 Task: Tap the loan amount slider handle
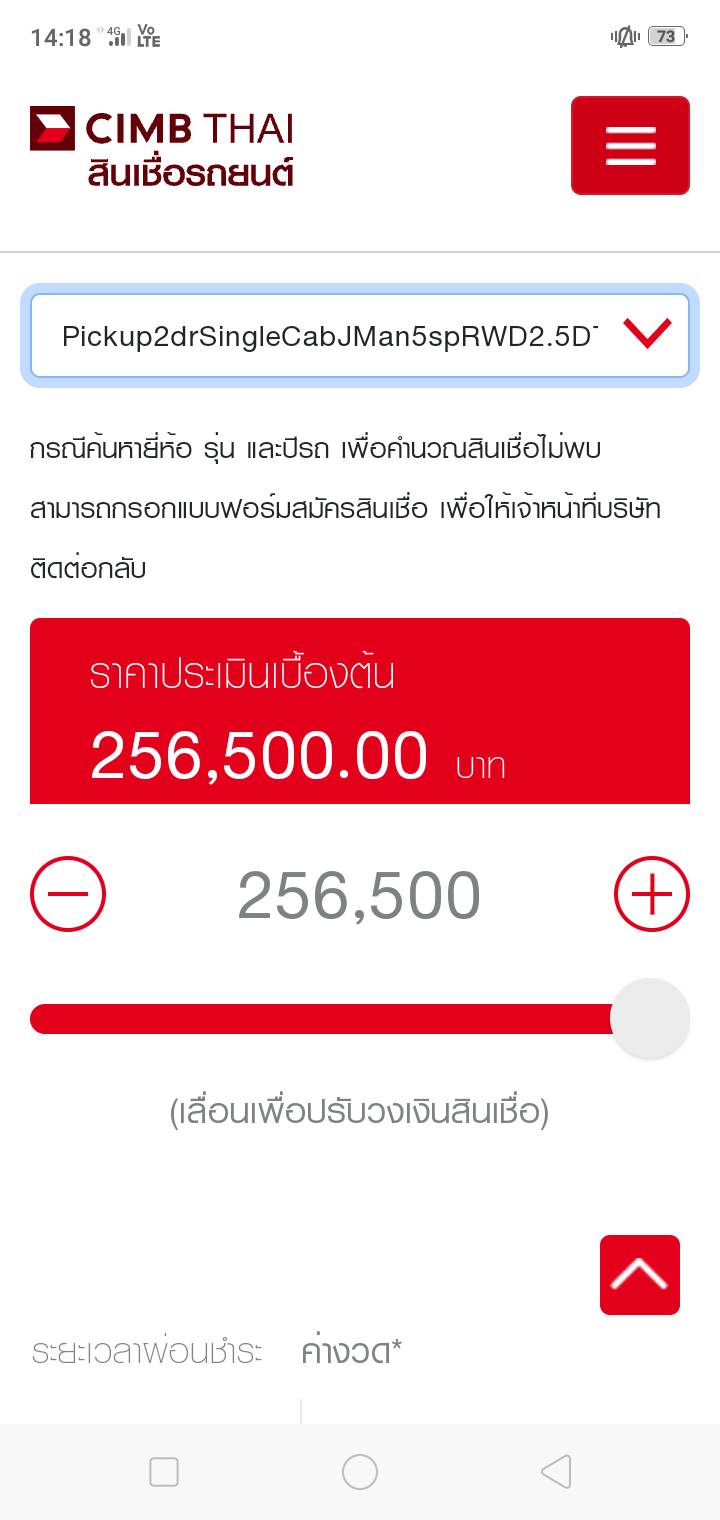[x=650, y=1018]
